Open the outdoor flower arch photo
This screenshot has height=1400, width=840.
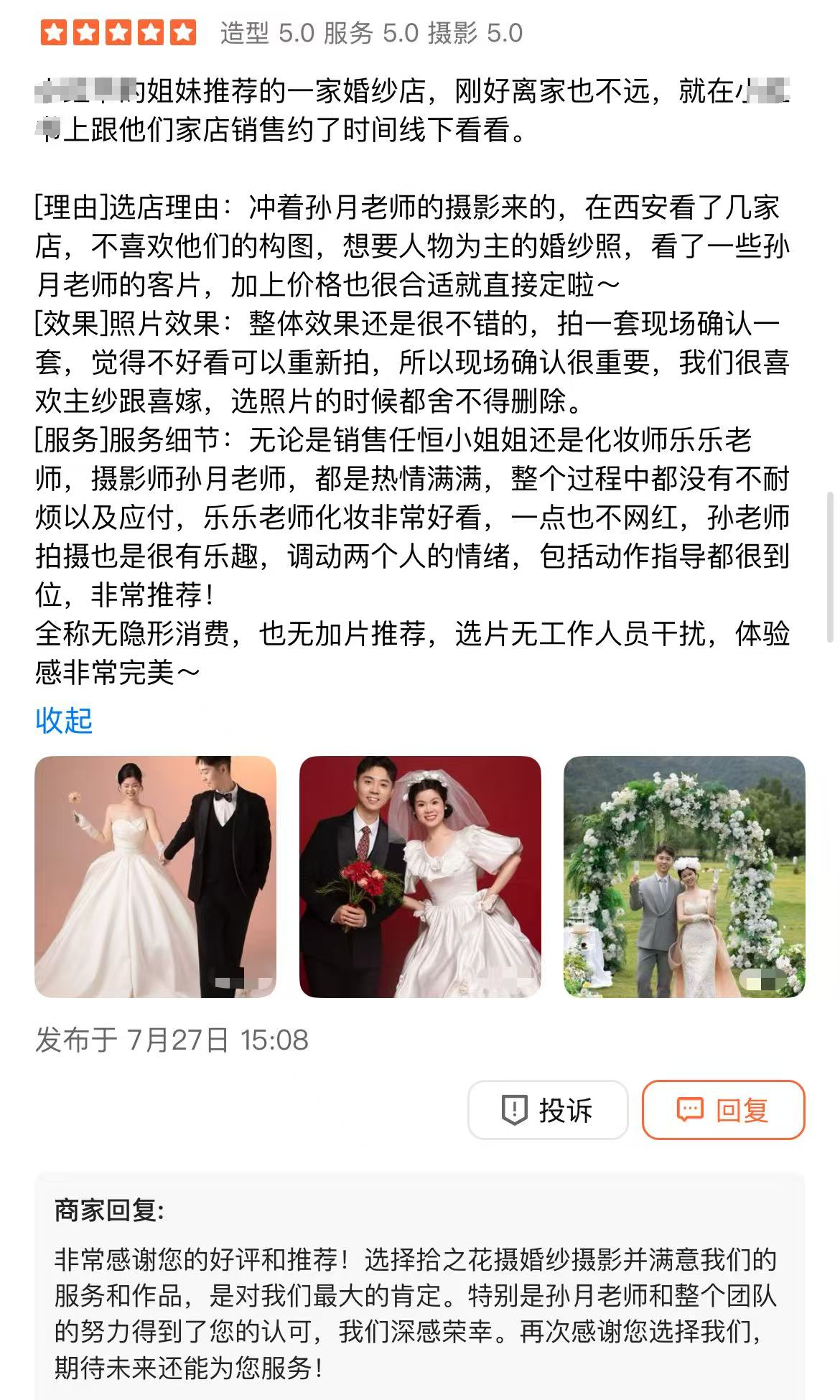pyautogui.click(x=684, y=877)
